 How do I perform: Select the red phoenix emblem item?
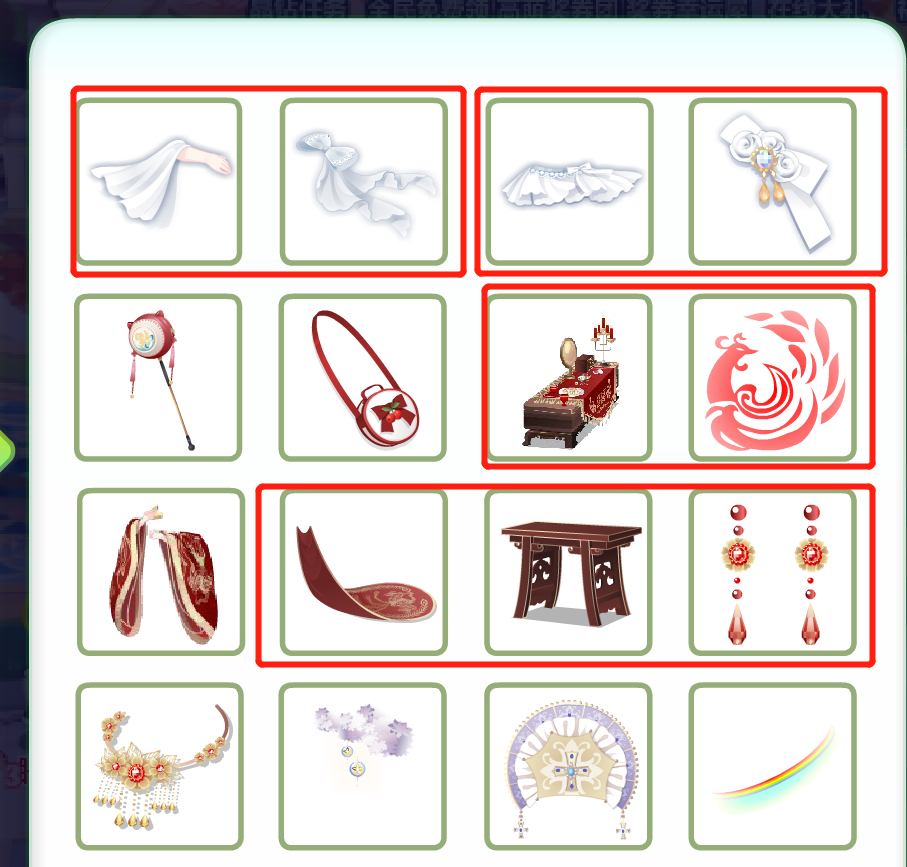click(772, 377)
